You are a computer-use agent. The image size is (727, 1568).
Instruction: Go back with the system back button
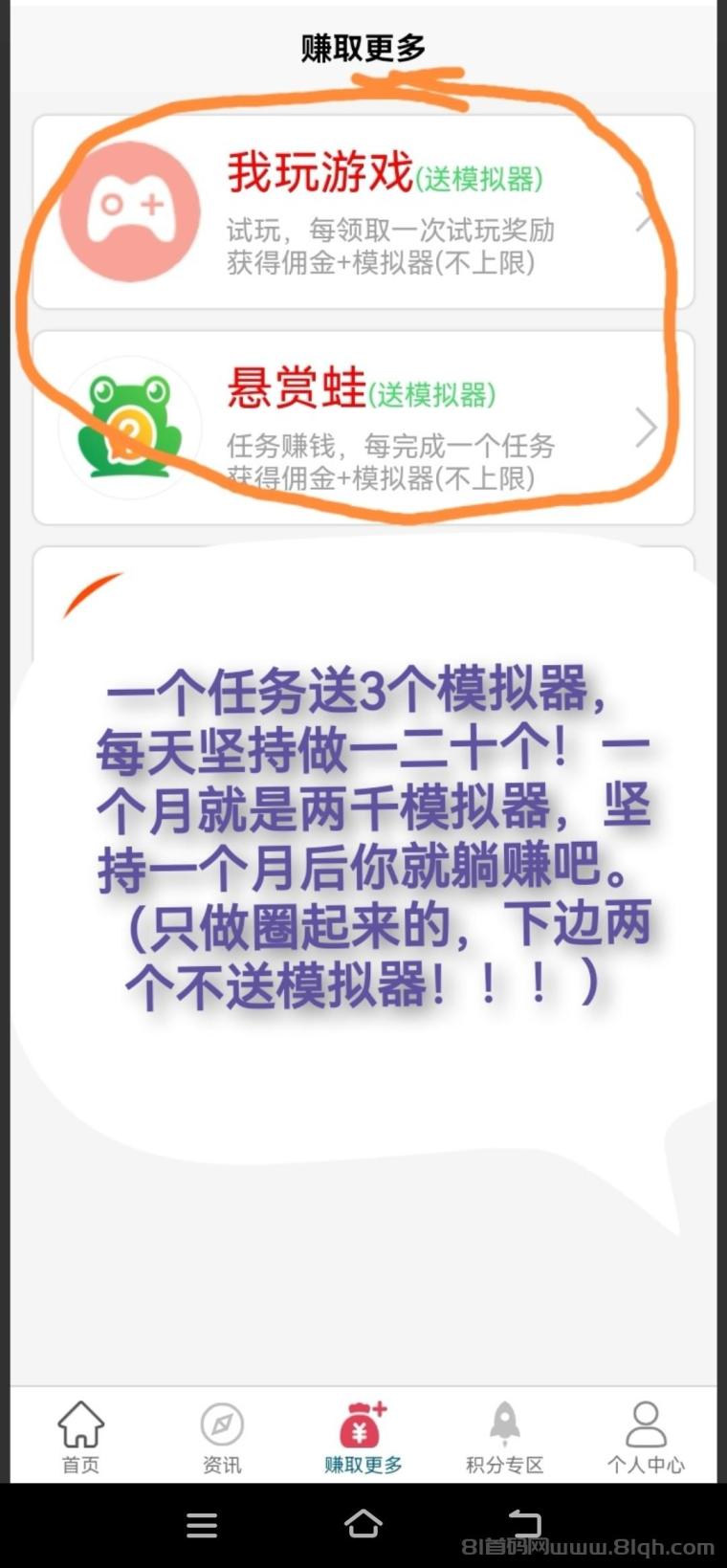523,1524
